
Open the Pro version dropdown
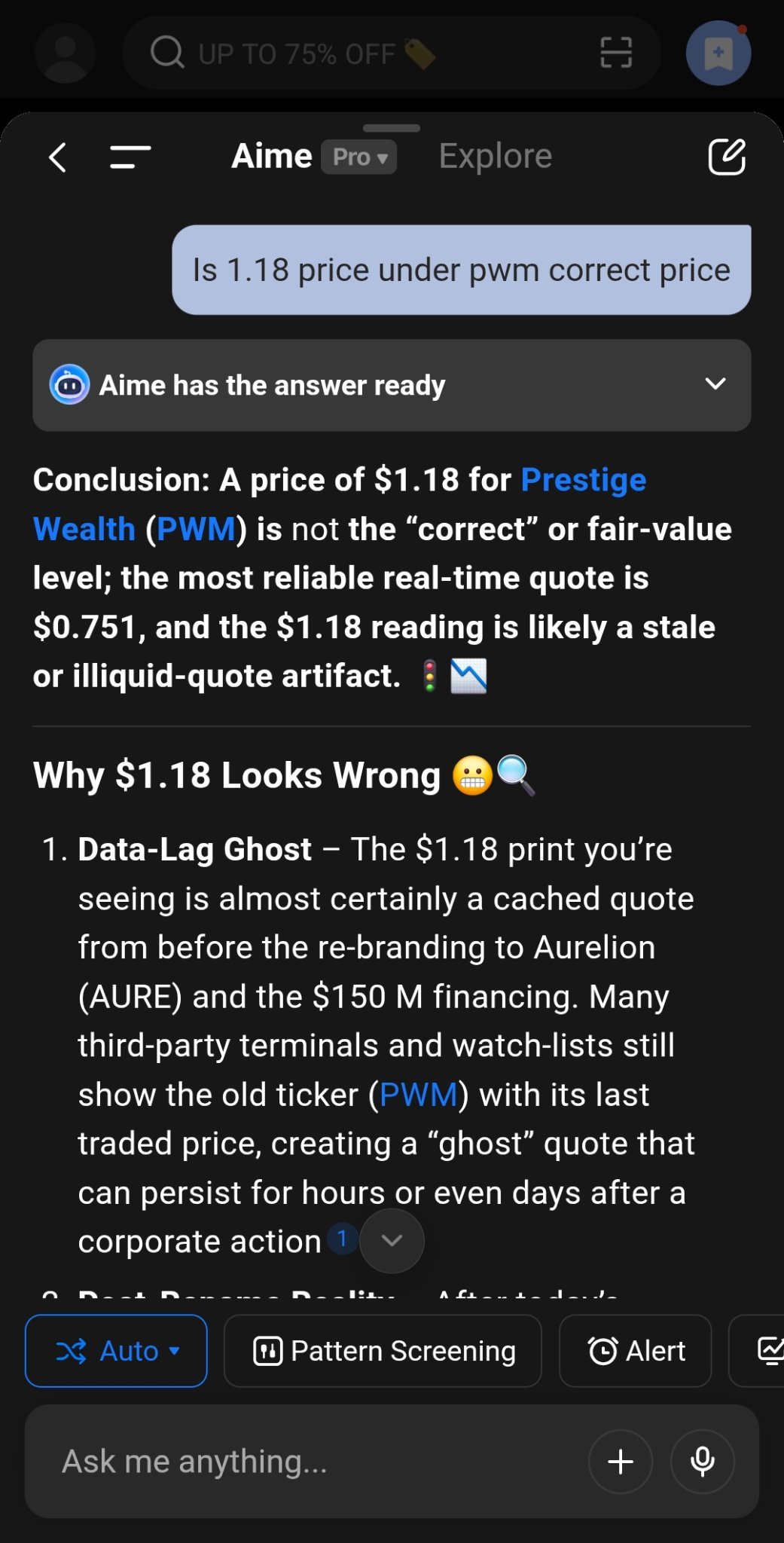coord(358,157)
